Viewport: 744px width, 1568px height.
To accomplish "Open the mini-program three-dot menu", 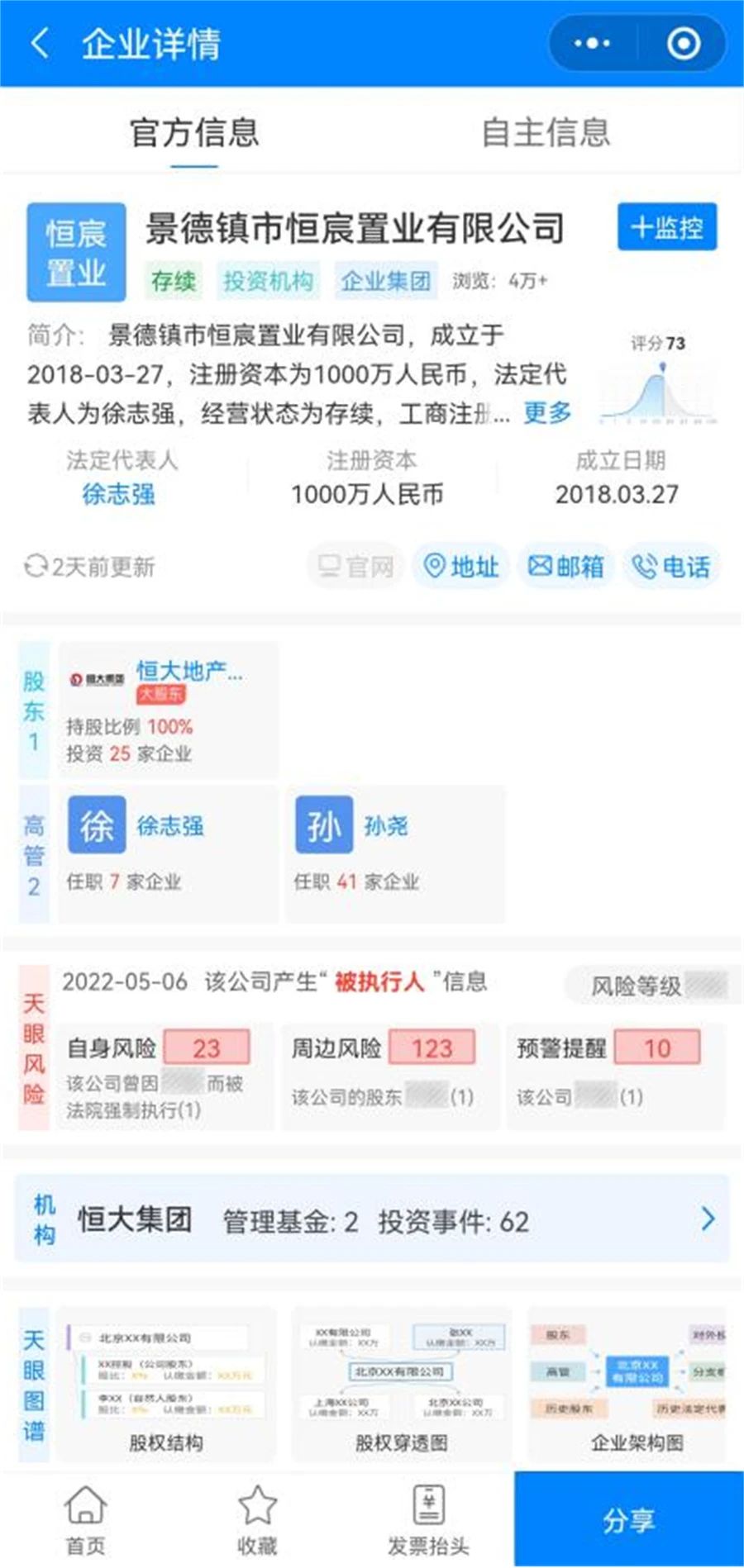I will (592, 43).
